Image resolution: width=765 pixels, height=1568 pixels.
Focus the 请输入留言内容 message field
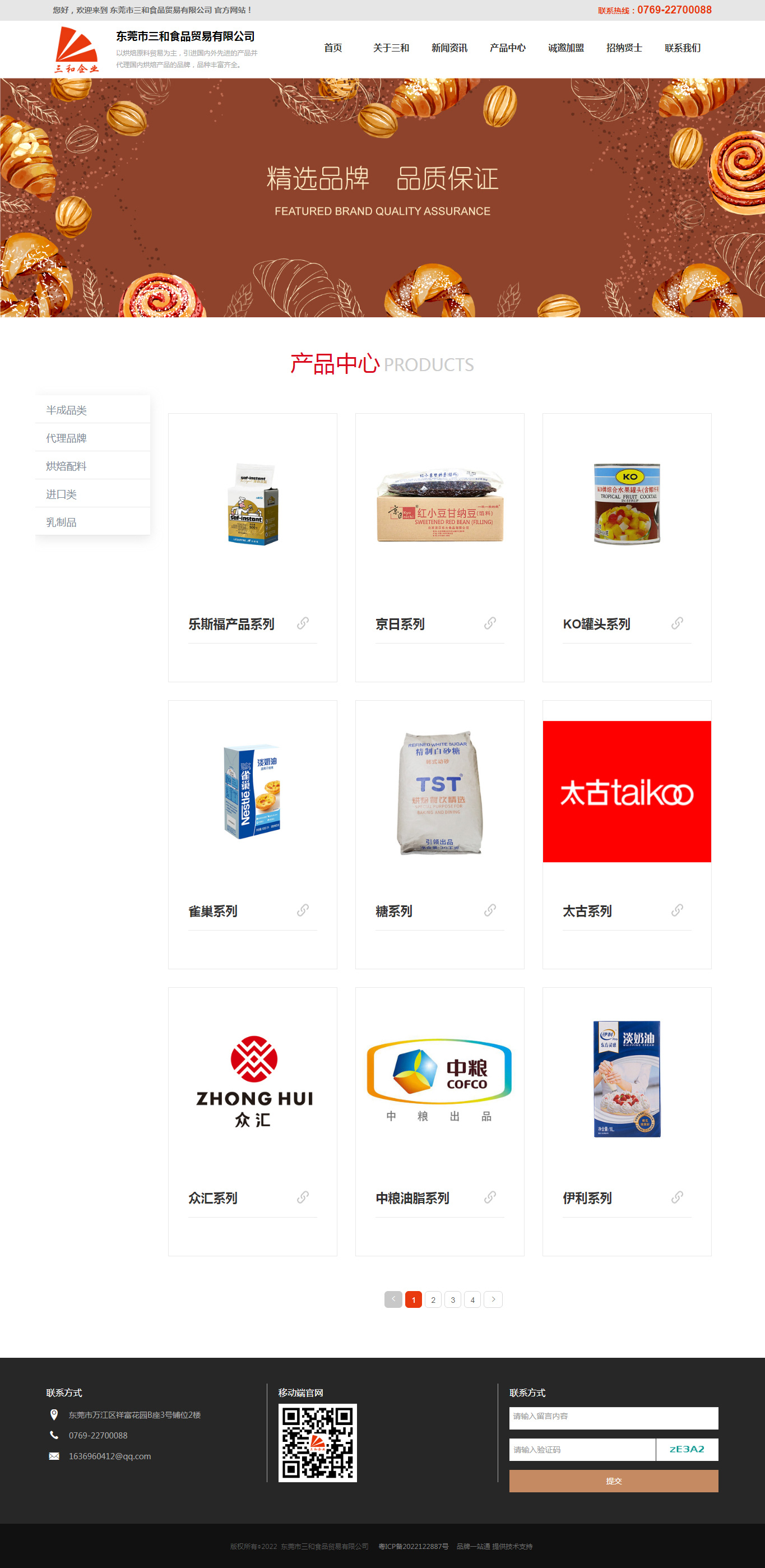pyautogui.click(x=613, y=1418)
